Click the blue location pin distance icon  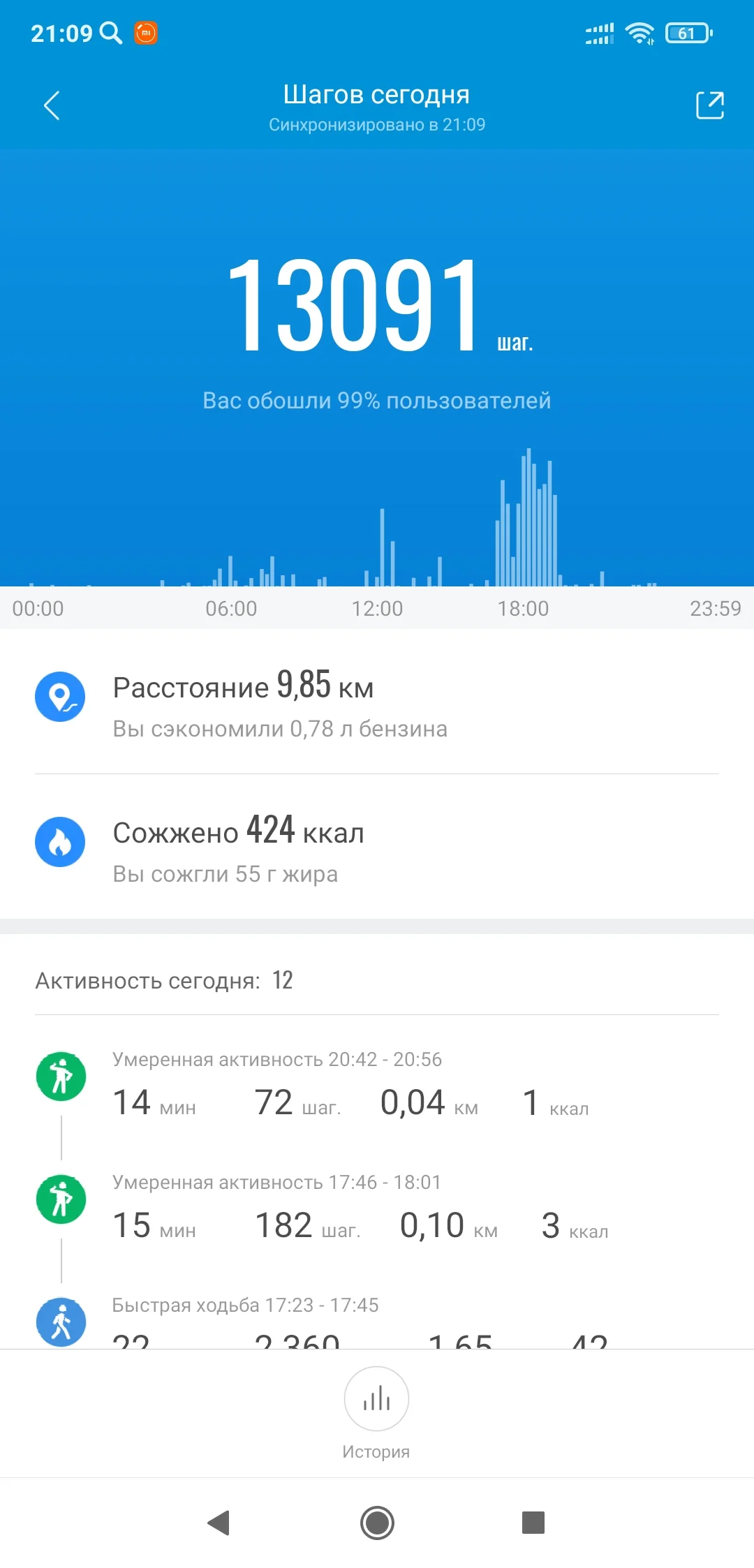tap(61, 696)
